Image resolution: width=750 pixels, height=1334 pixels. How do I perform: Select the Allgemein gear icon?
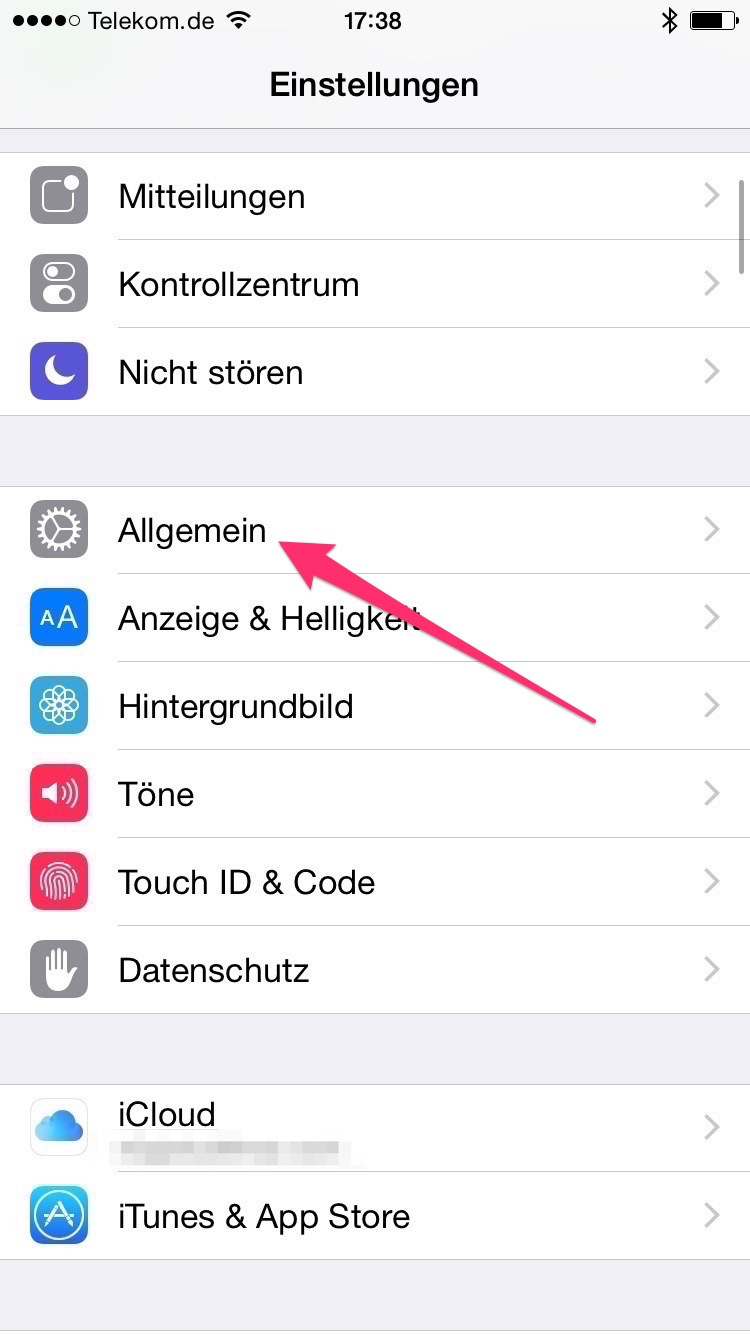click(x=58, y=529)
